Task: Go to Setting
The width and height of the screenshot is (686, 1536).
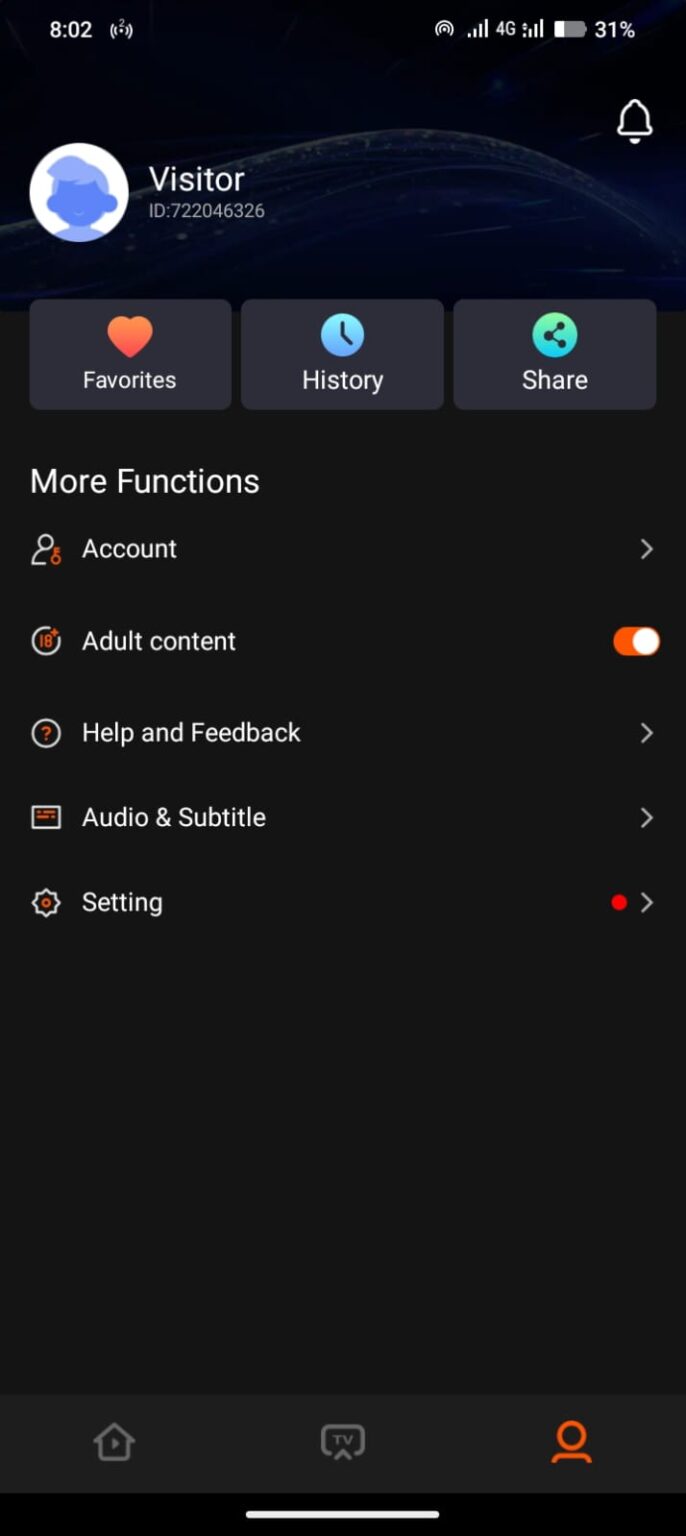Action: pyautogui.click(x=343, y=903)
